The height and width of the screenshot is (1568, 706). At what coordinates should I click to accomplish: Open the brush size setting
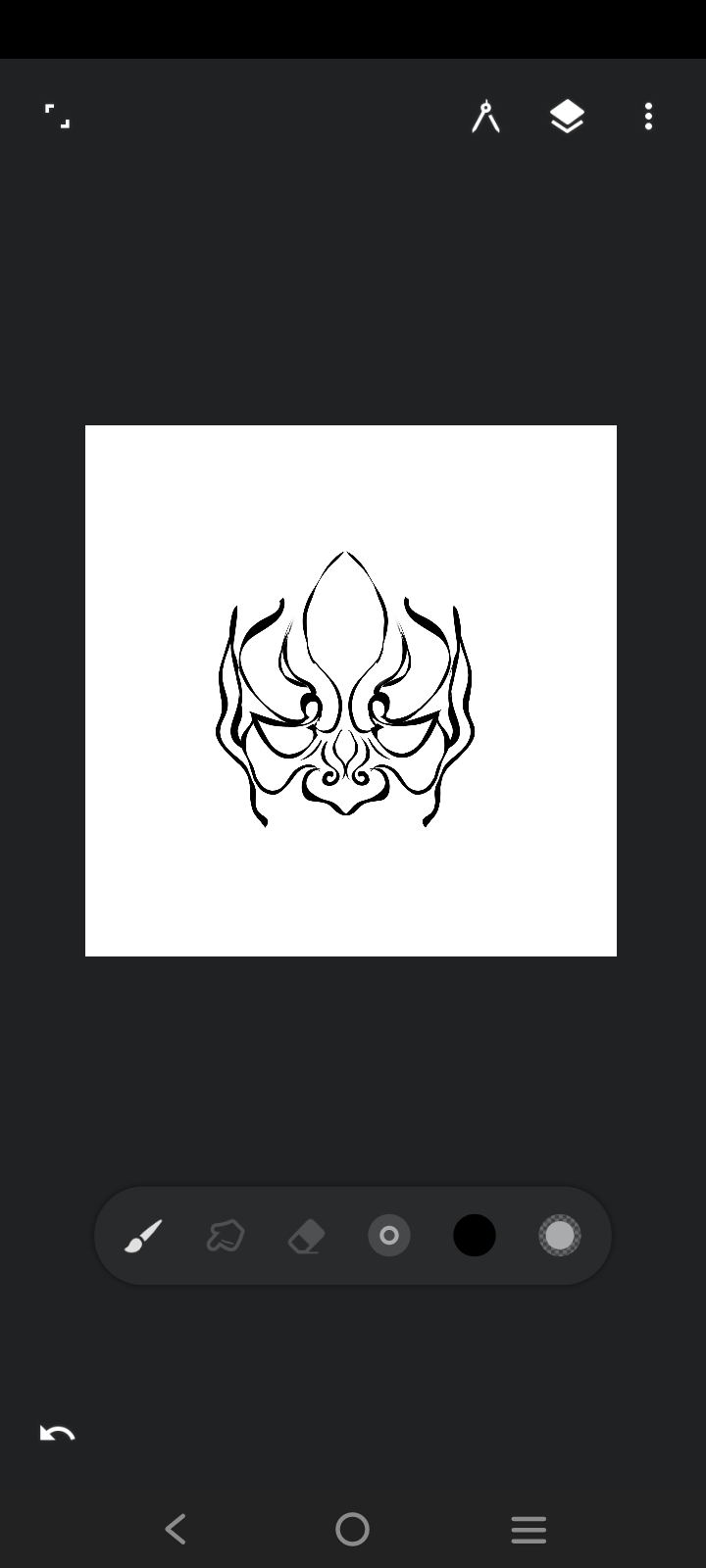(389, 1236)
